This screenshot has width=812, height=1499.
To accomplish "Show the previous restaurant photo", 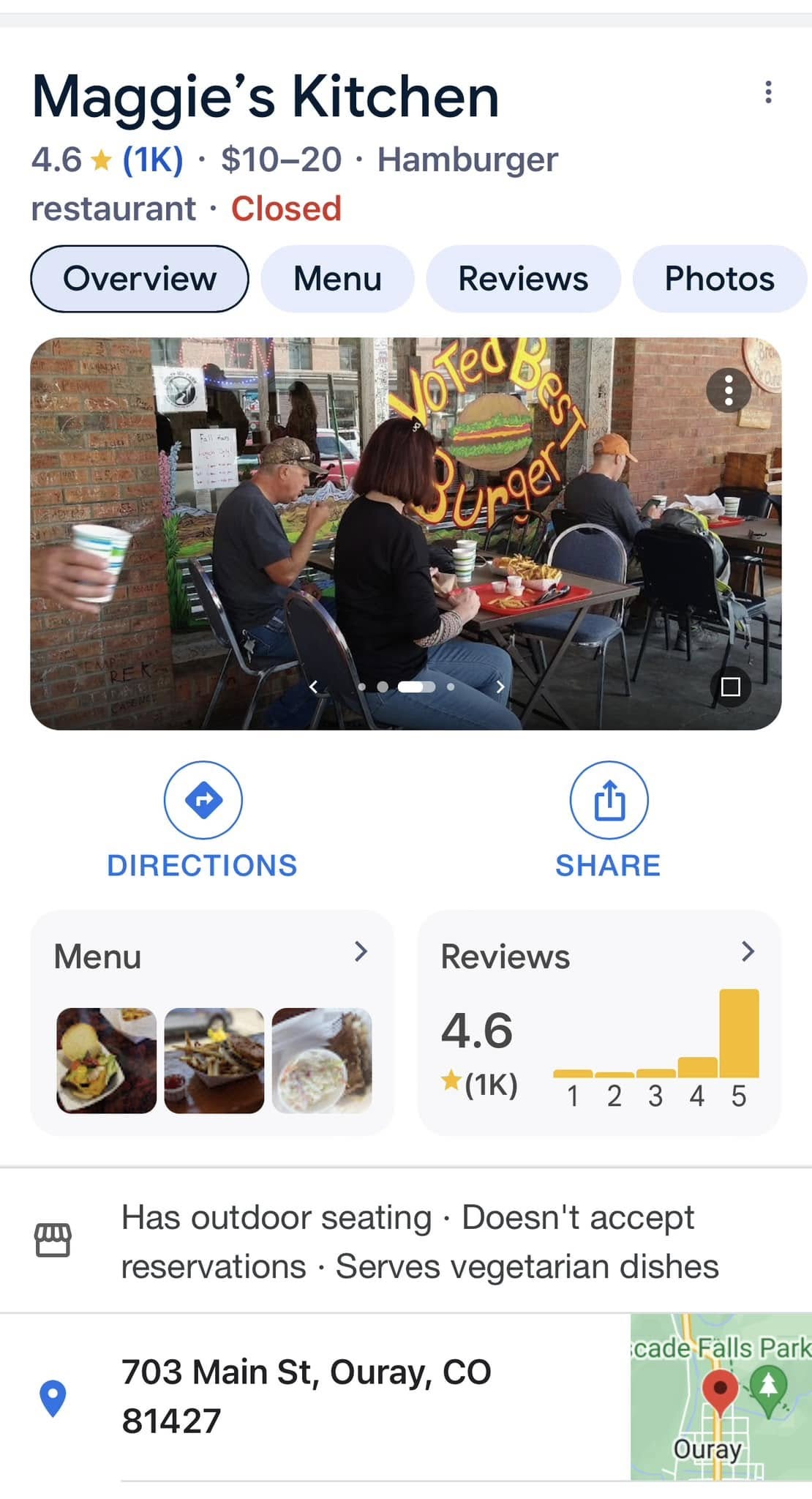I will click(314, 687).
